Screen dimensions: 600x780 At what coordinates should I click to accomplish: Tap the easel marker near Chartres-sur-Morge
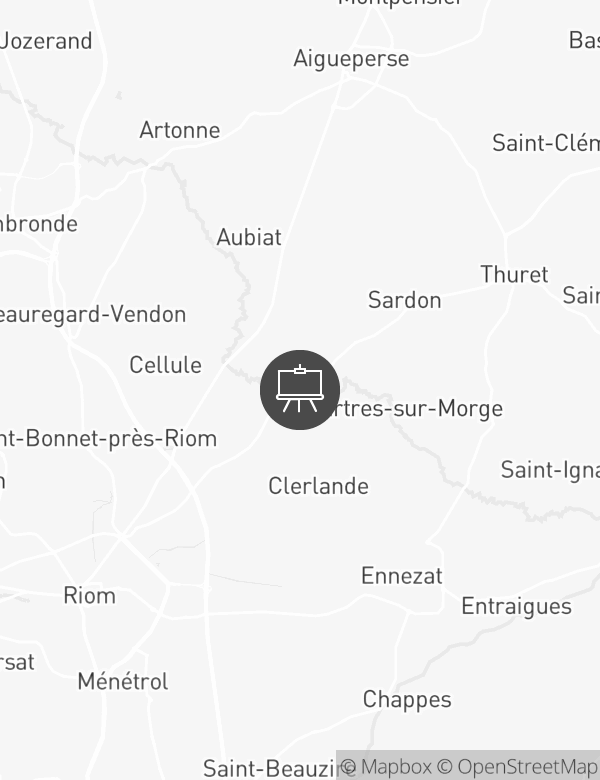pos(300,389)
